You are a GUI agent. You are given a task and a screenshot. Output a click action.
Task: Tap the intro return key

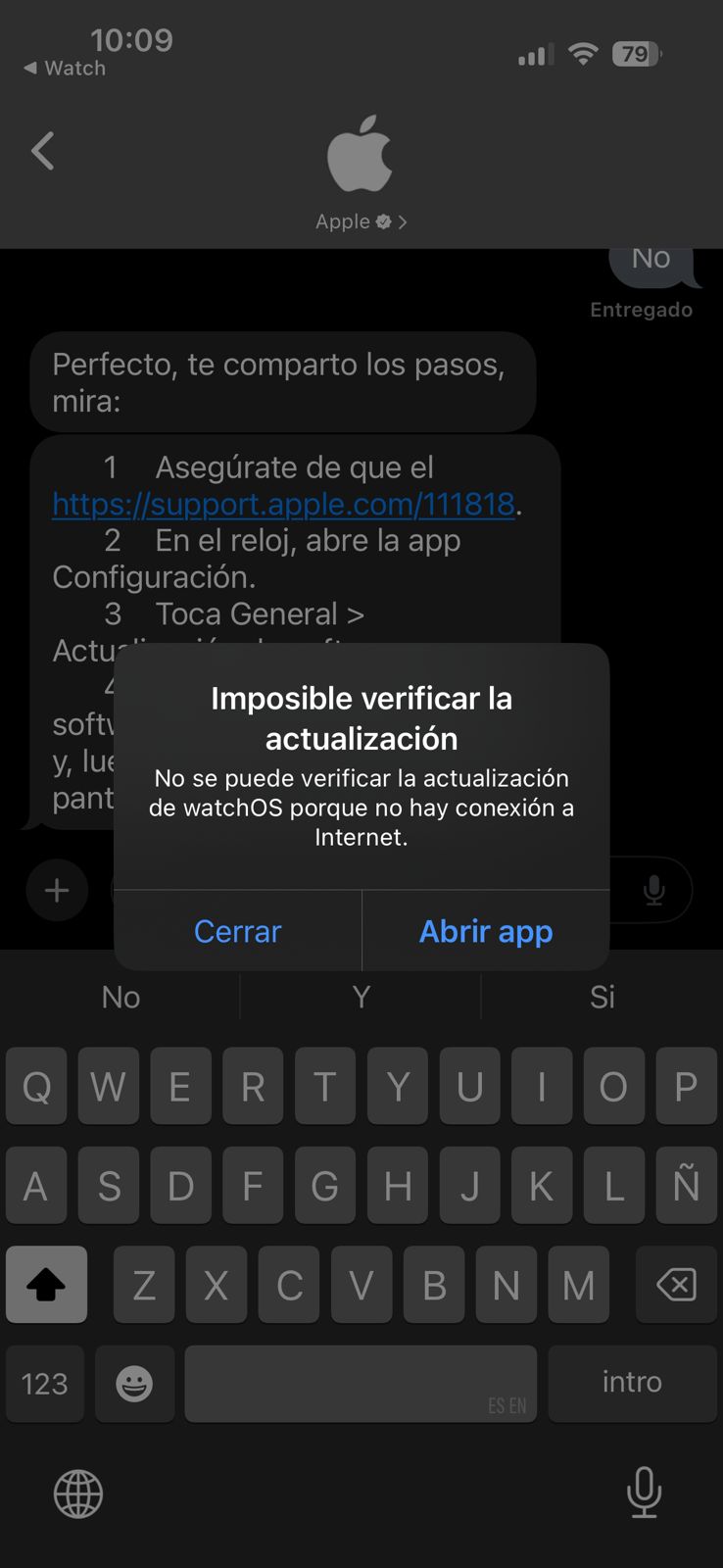coord(632,1383)
